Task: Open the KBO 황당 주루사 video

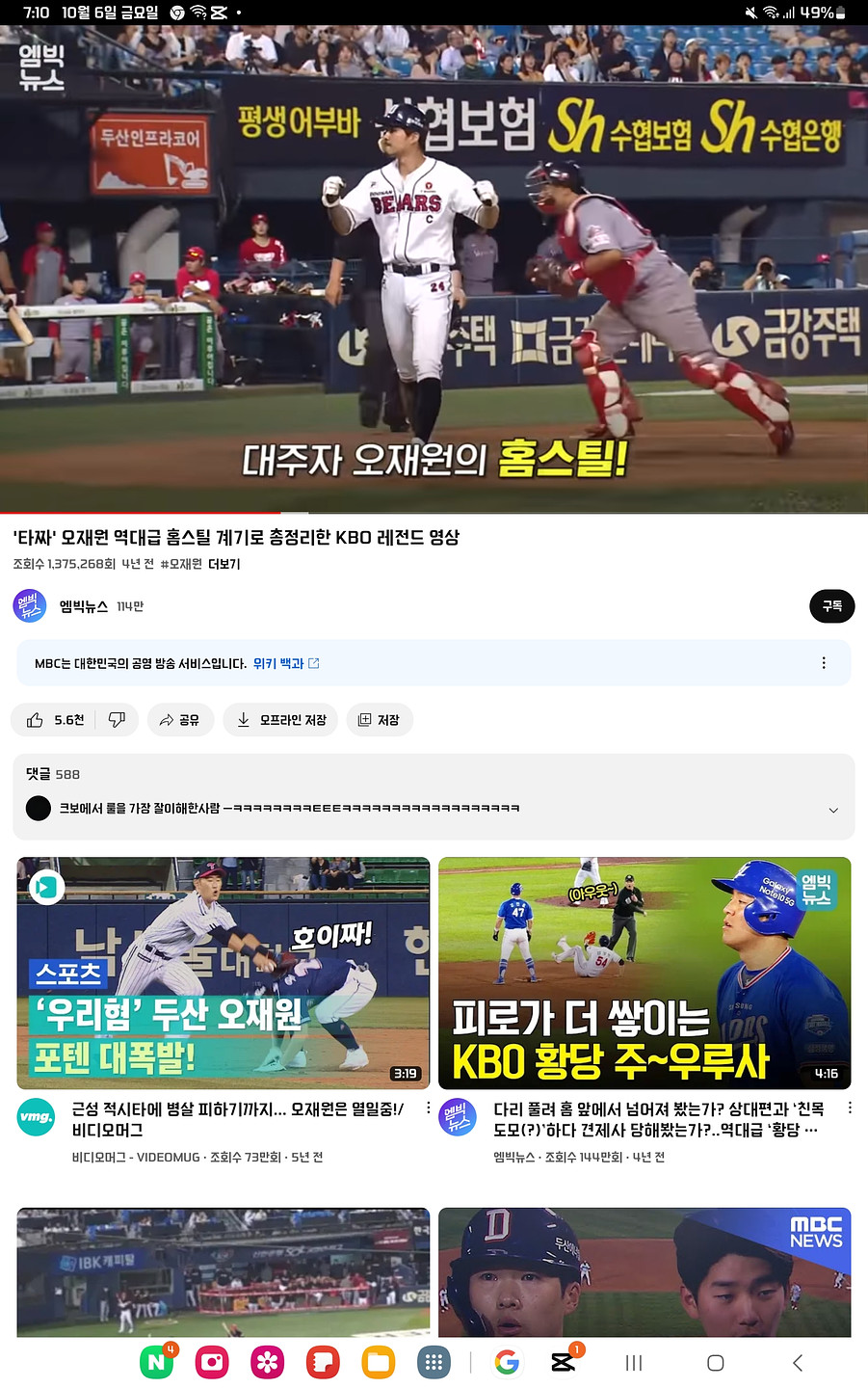Action: [644, 974]
